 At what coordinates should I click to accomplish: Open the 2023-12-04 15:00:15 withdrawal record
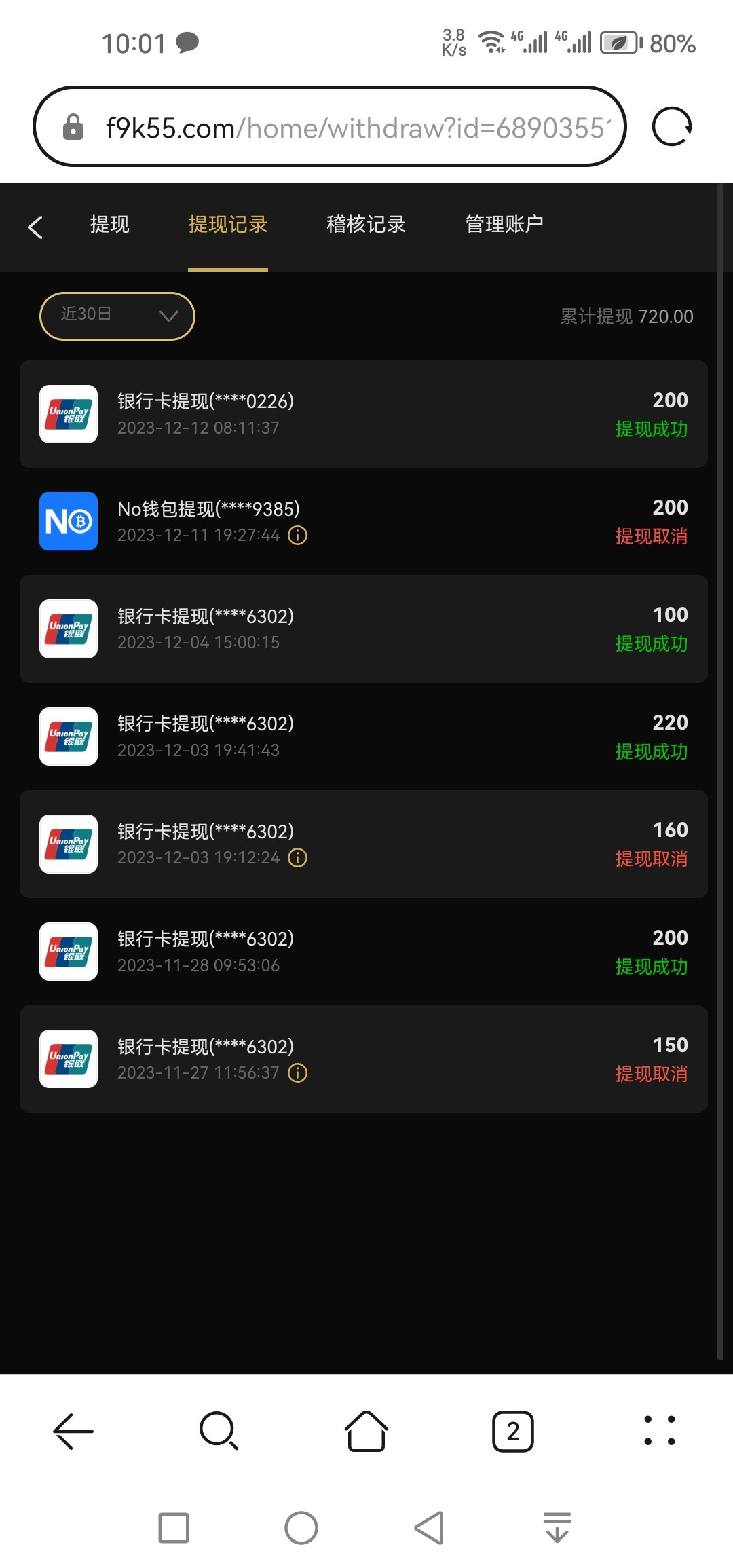(x=363, y=629)
